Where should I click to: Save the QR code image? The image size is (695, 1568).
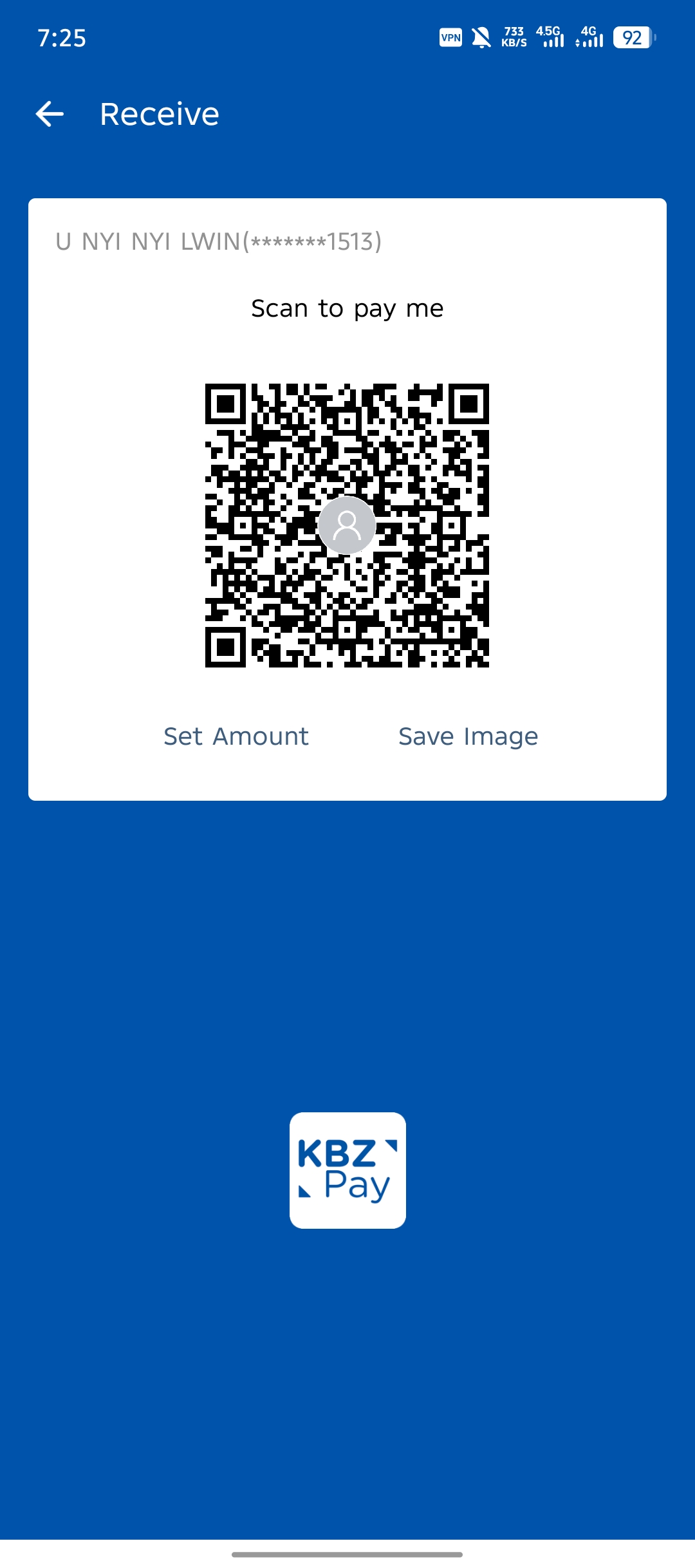468,736
